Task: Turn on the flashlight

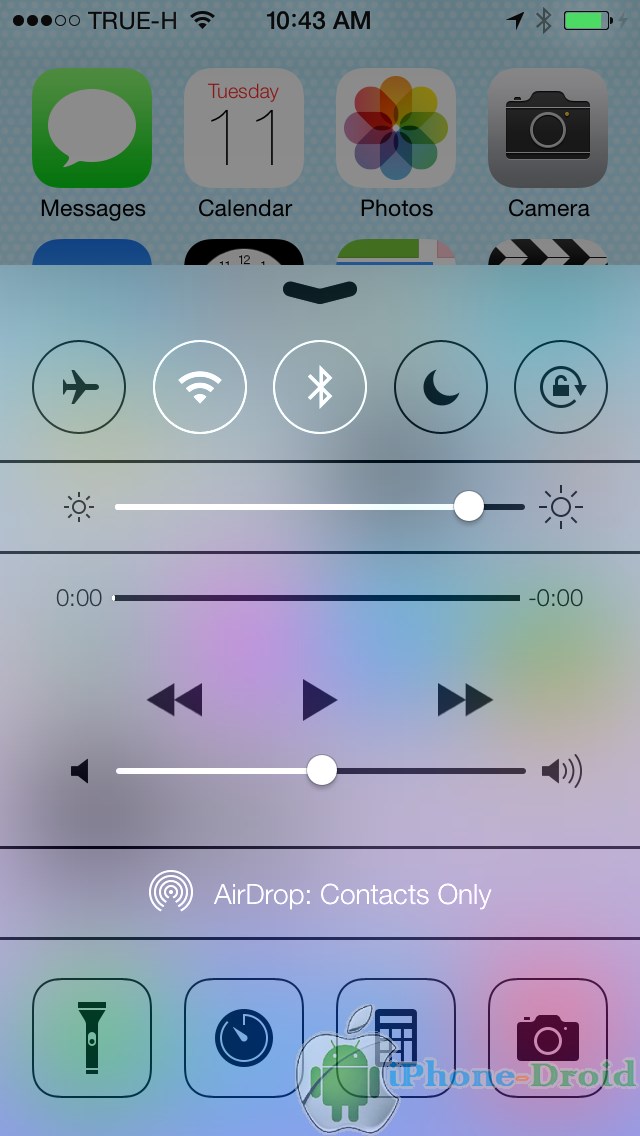Action: click(x=92, y=1037)
